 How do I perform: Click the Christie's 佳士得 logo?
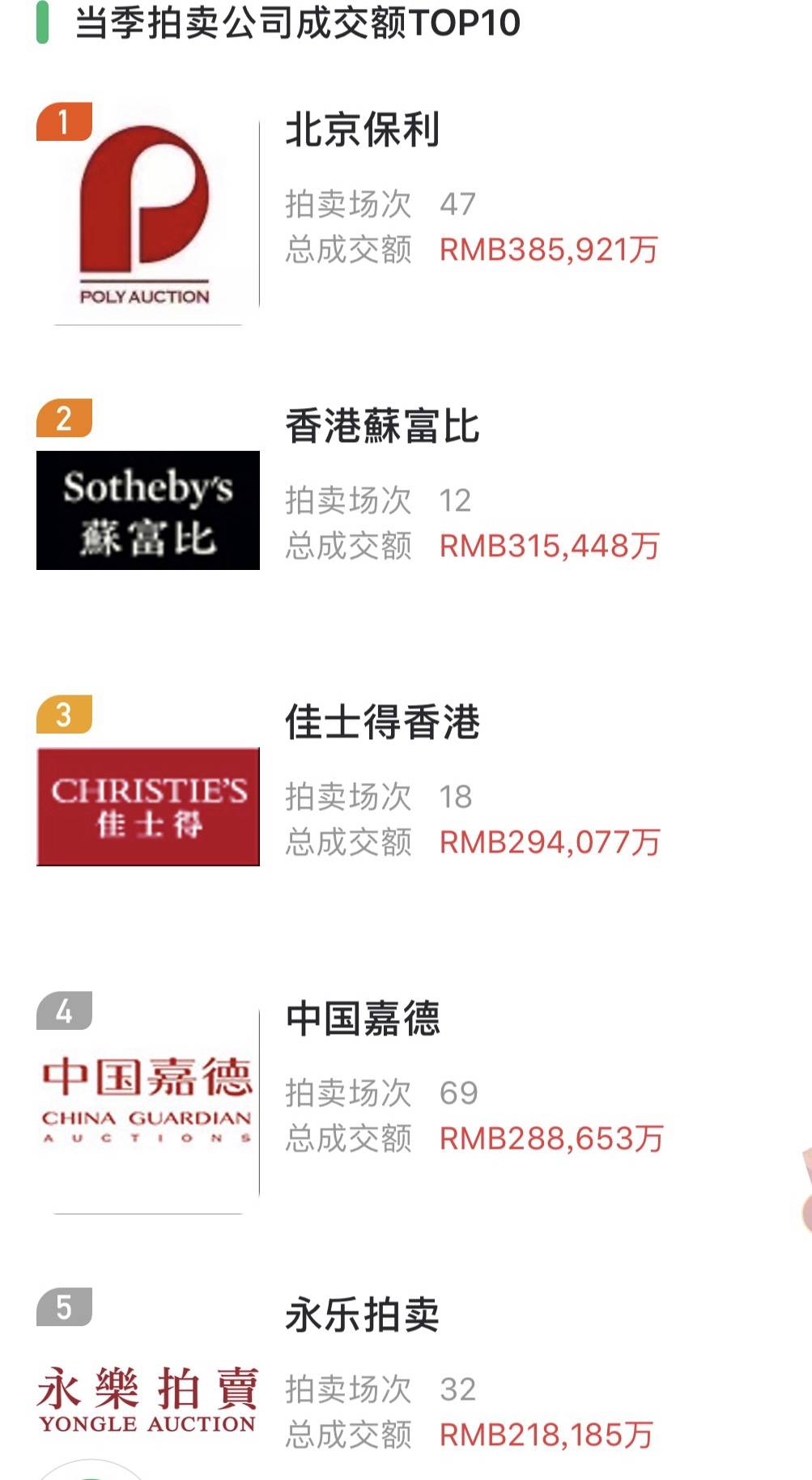pos(148,806)
